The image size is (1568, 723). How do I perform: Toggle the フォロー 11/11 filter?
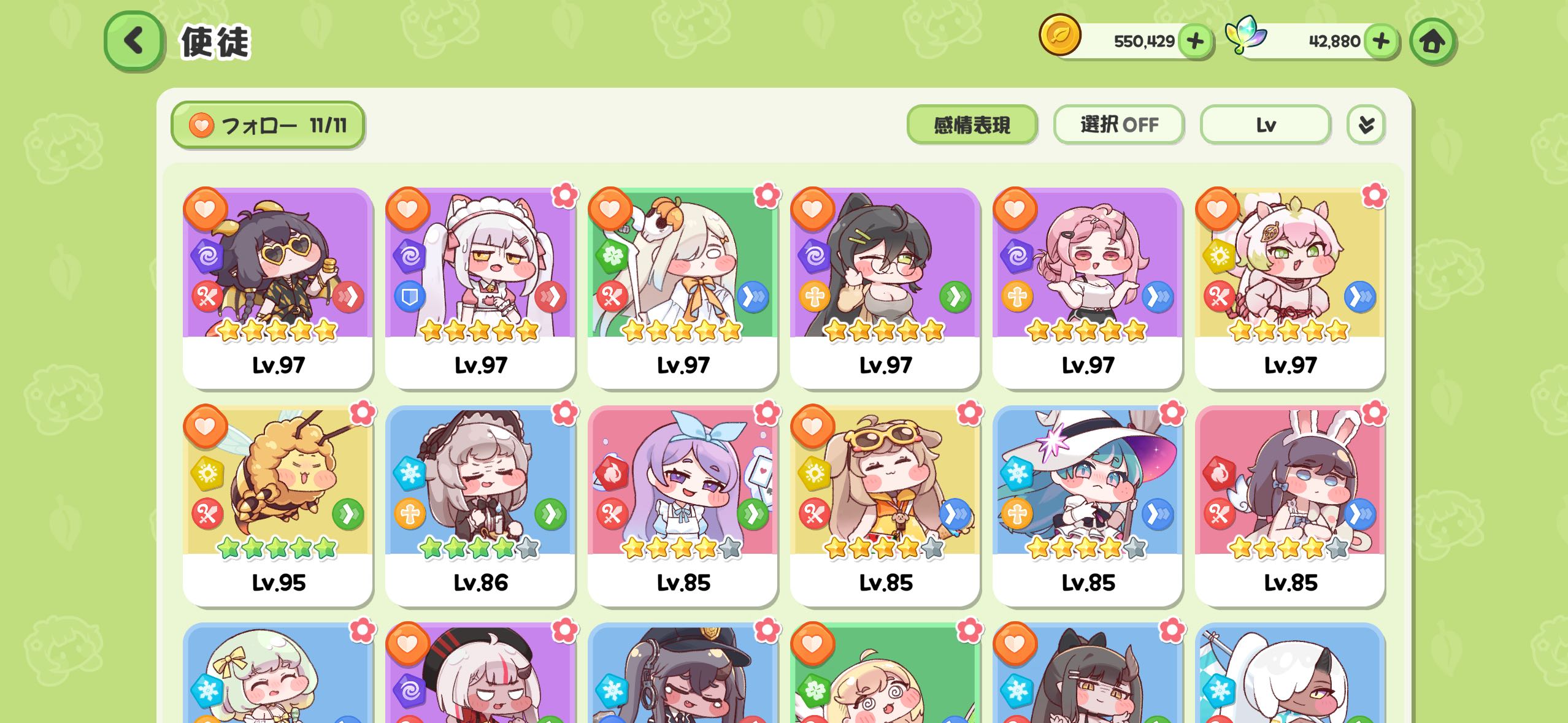[x=268, y=125]
